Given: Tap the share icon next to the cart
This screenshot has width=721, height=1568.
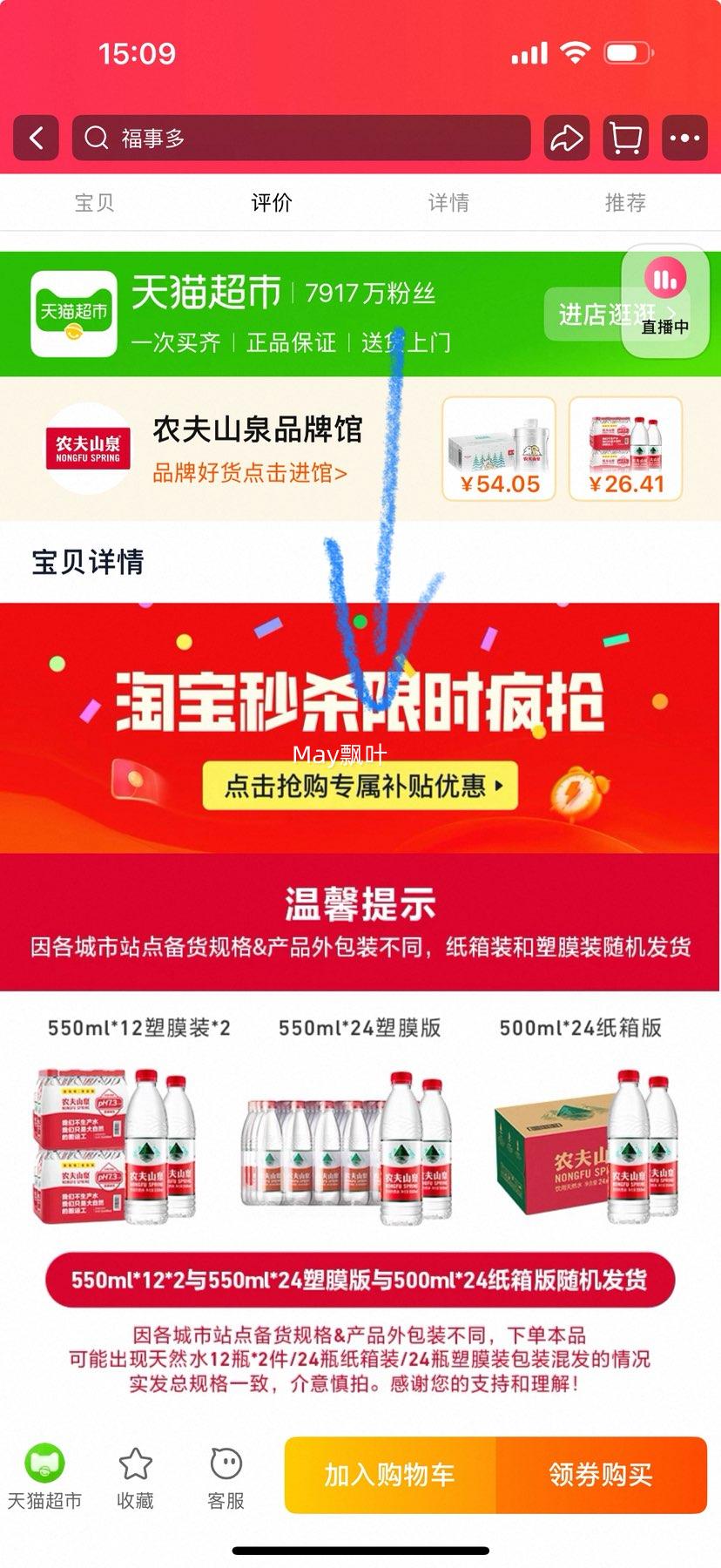Looking at the screenshot, I should (567, 139).
